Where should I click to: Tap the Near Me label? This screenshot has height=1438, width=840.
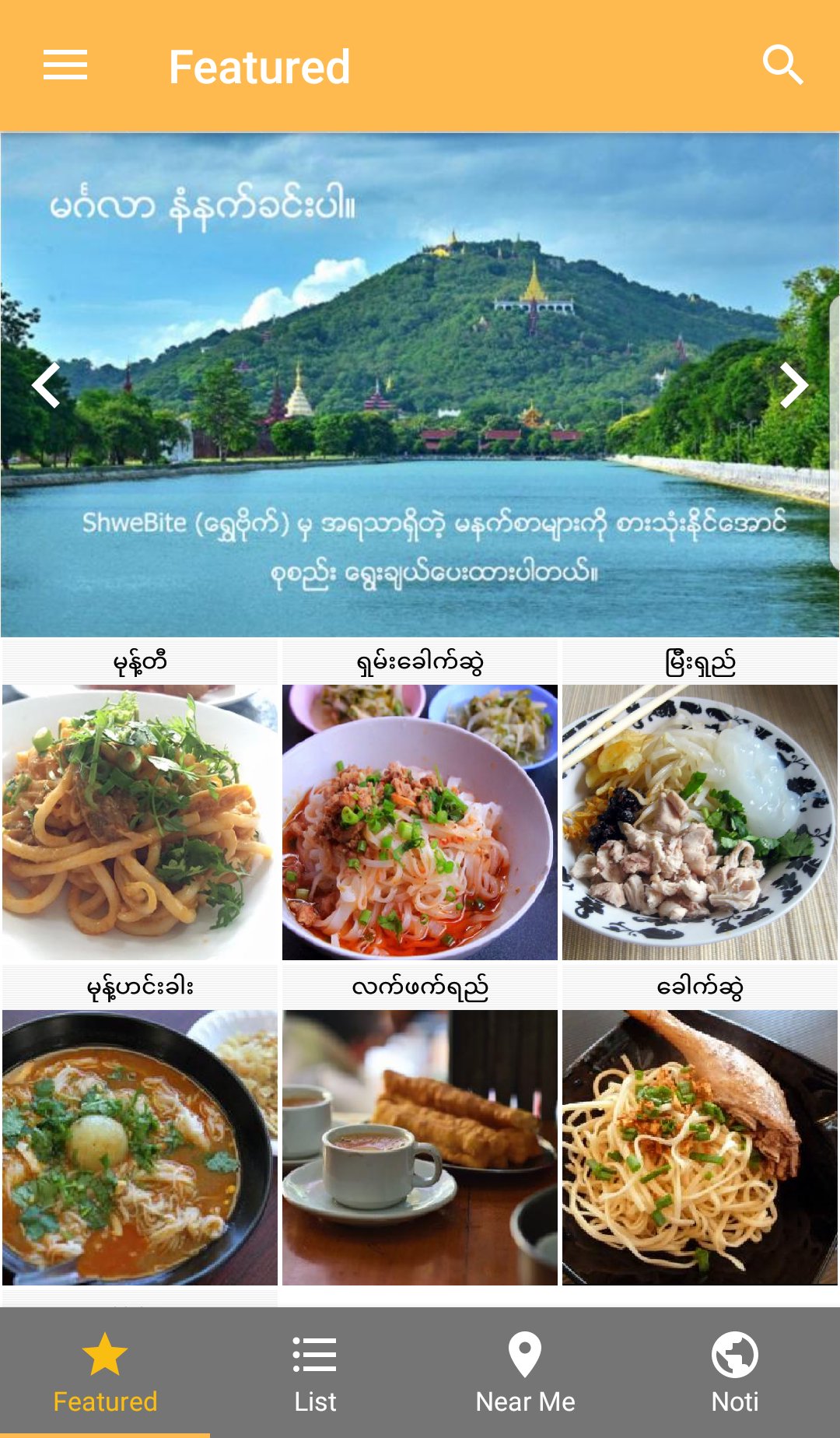525,1401
